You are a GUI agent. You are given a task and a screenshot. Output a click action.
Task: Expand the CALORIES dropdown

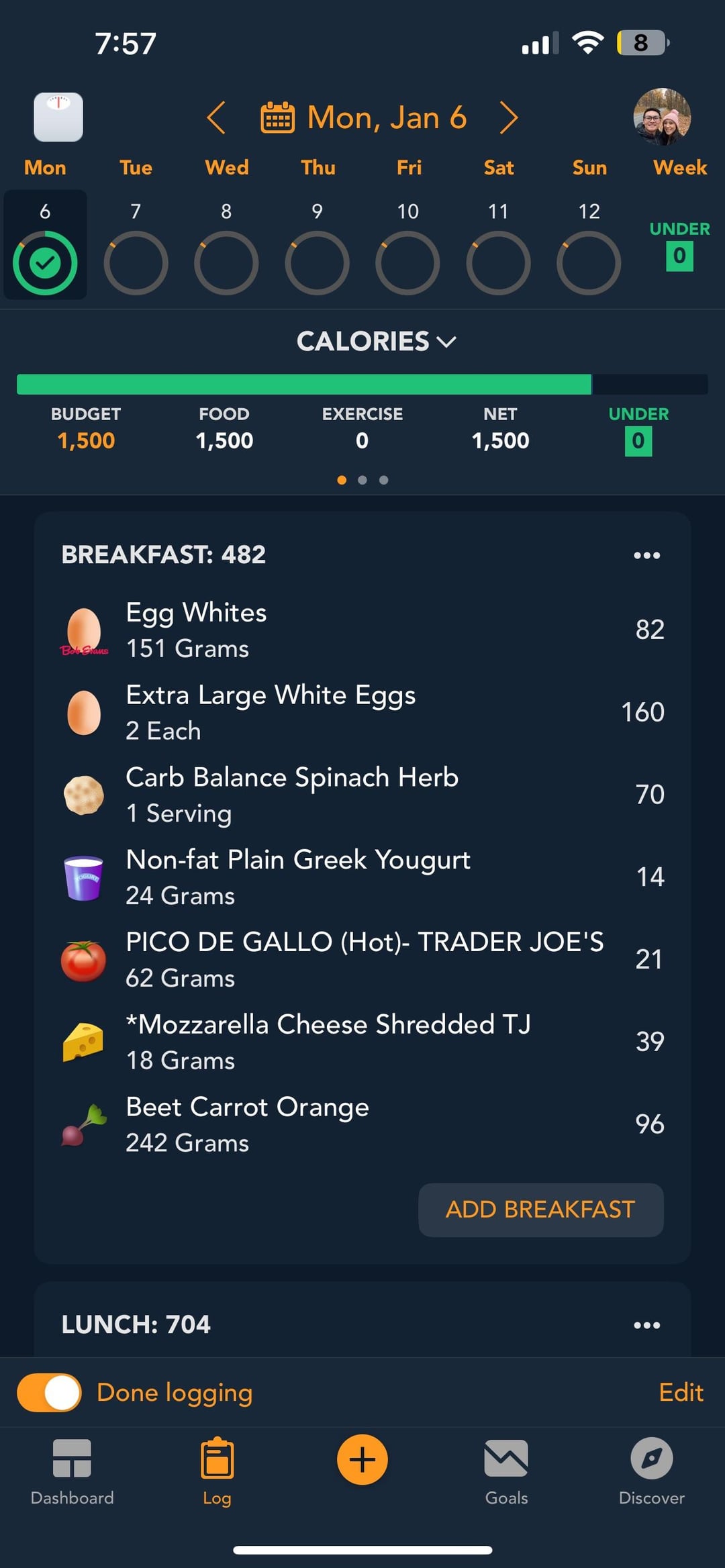376,342
